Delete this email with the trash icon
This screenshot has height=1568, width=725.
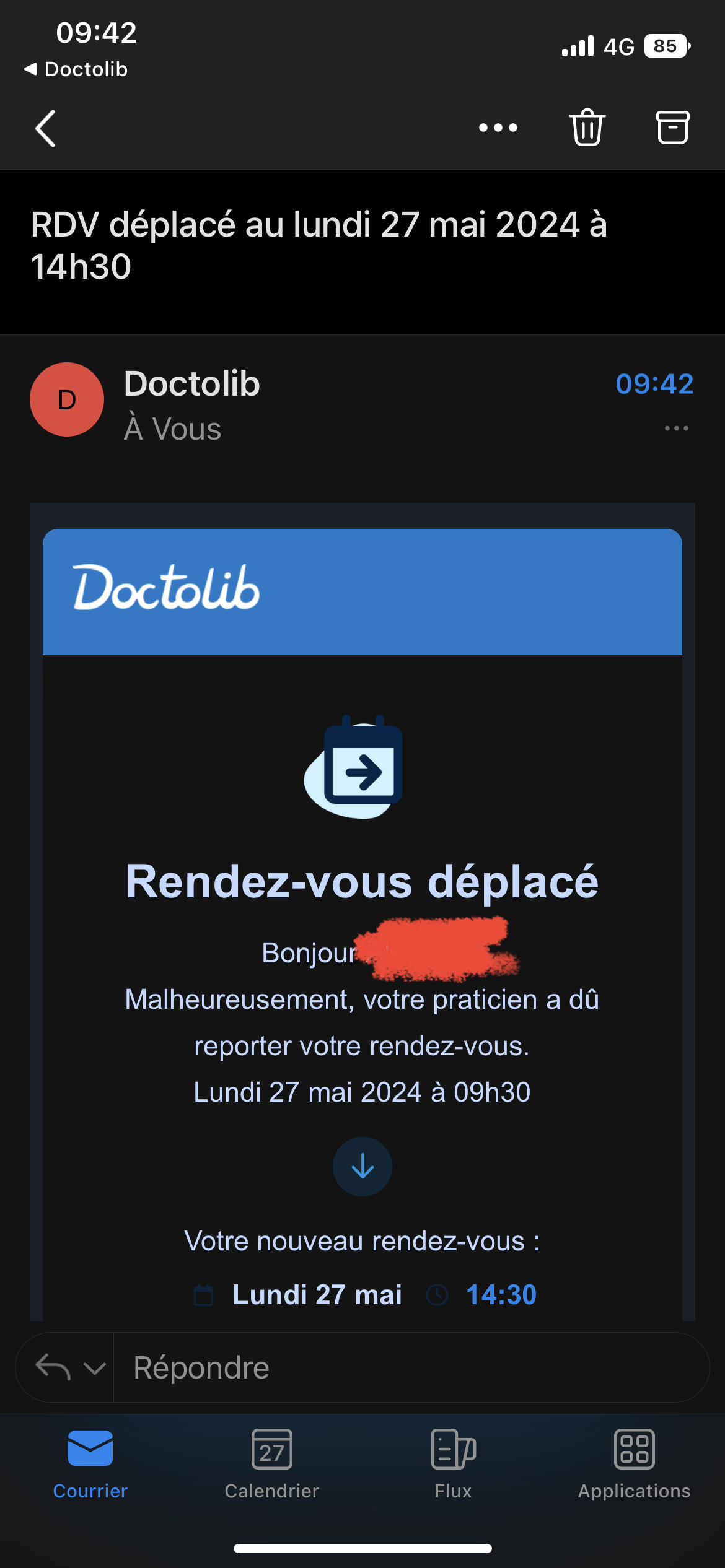[587, 128]
